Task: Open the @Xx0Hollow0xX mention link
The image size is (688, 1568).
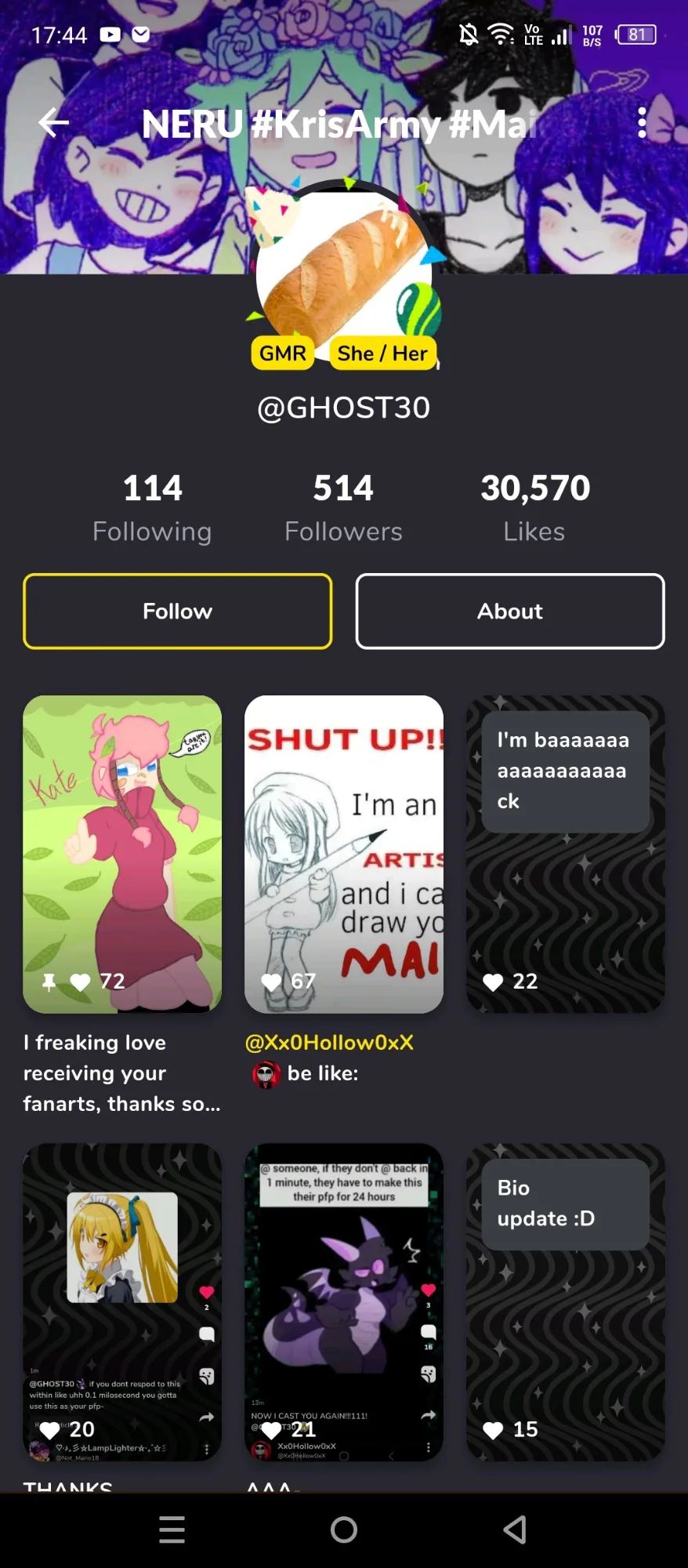Action: click(x=329, y=1043)
